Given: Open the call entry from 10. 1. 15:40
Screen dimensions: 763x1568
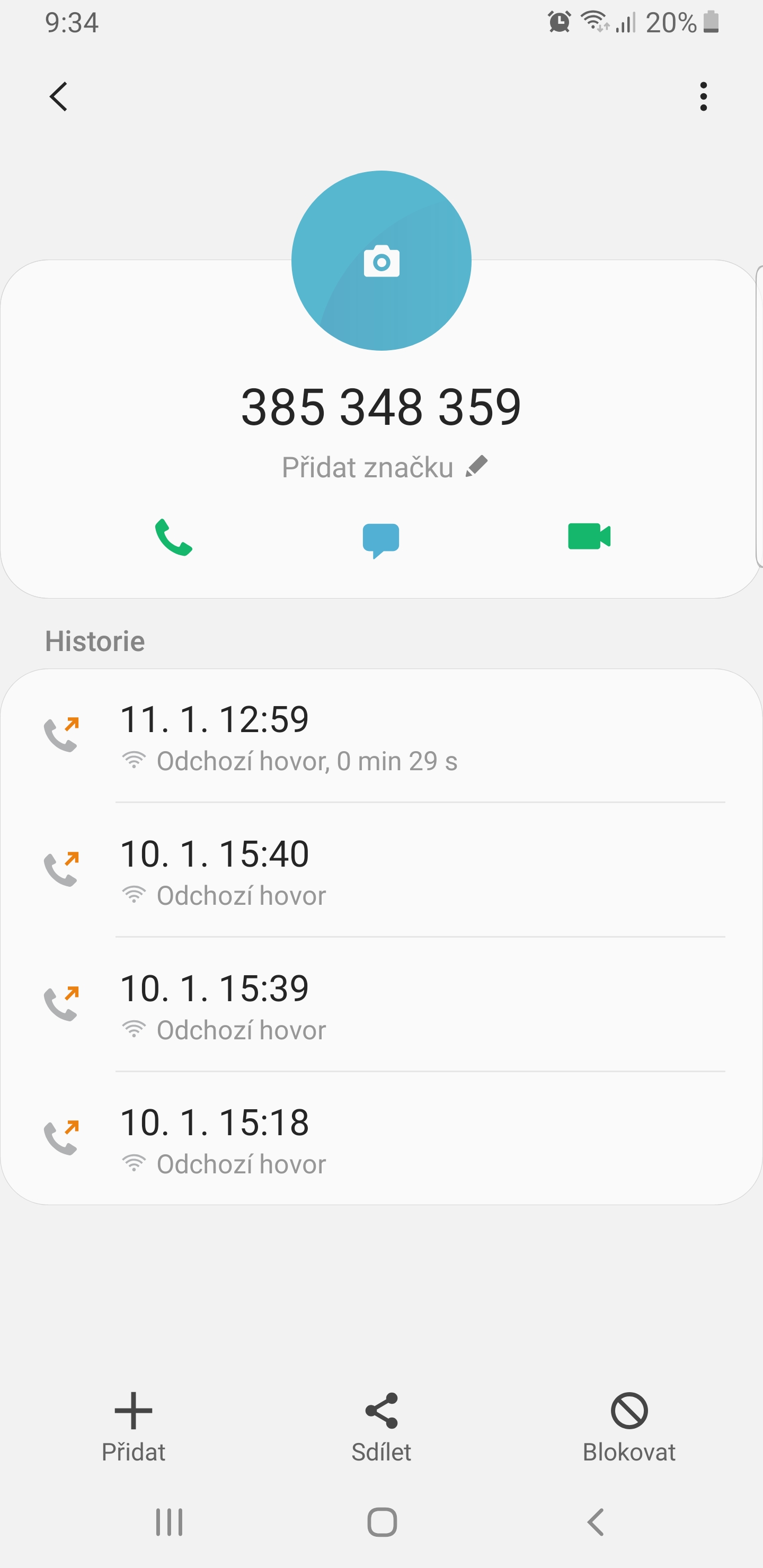Looking at the screenshot, I should (x=381, y=870).
